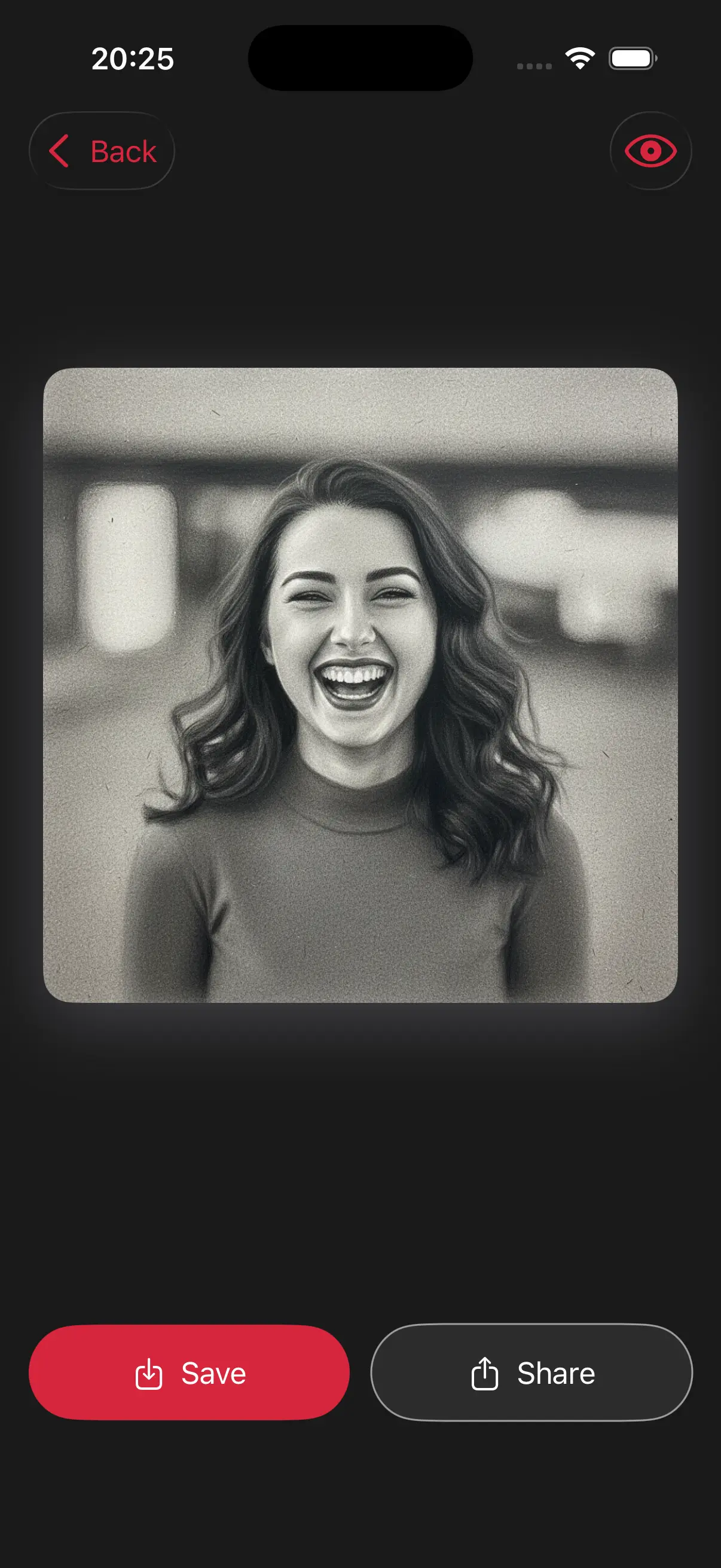Select the Back navigation item
The height and width of the screenshot is (1568, 721).
102,151
